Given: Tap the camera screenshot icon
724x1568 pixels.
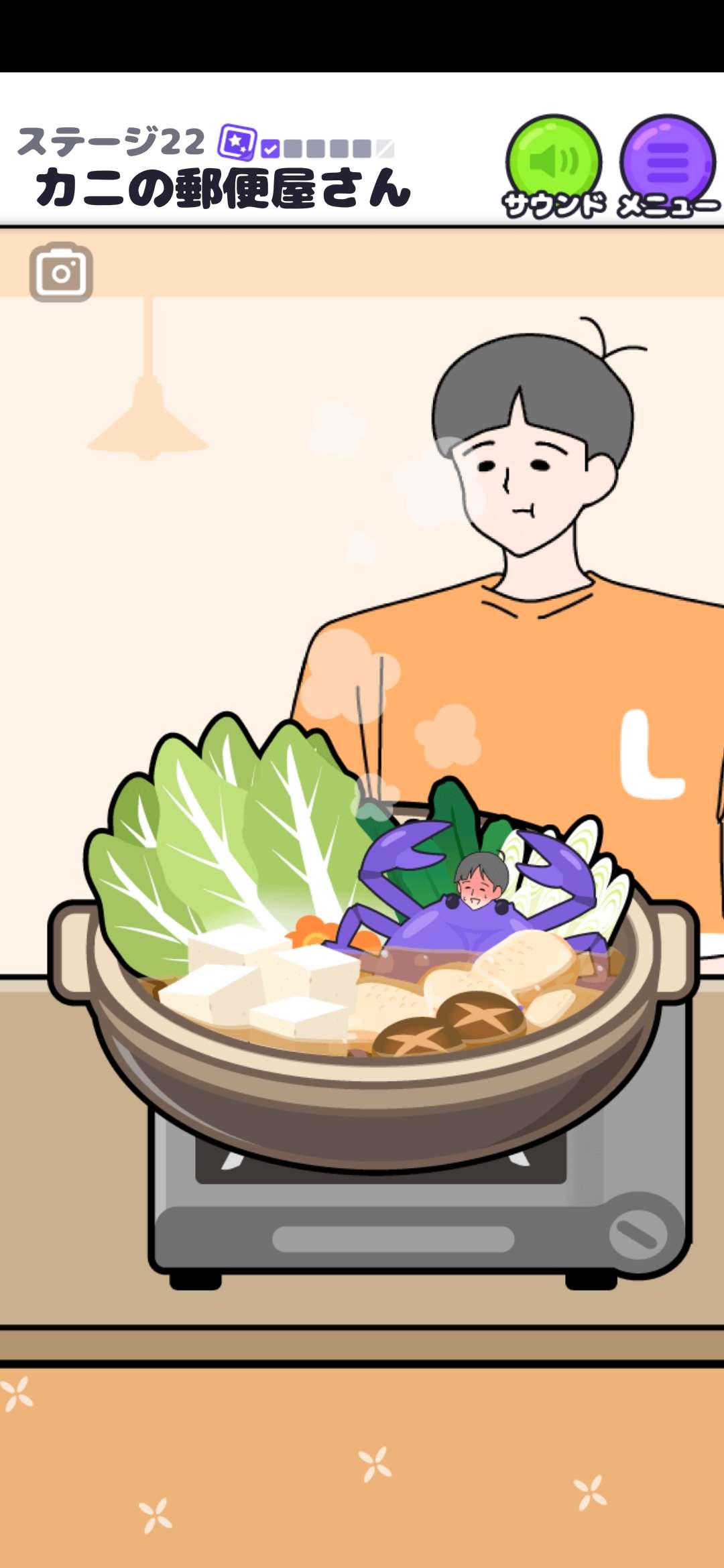Looking at the screenshot, I should coord(61,273).
